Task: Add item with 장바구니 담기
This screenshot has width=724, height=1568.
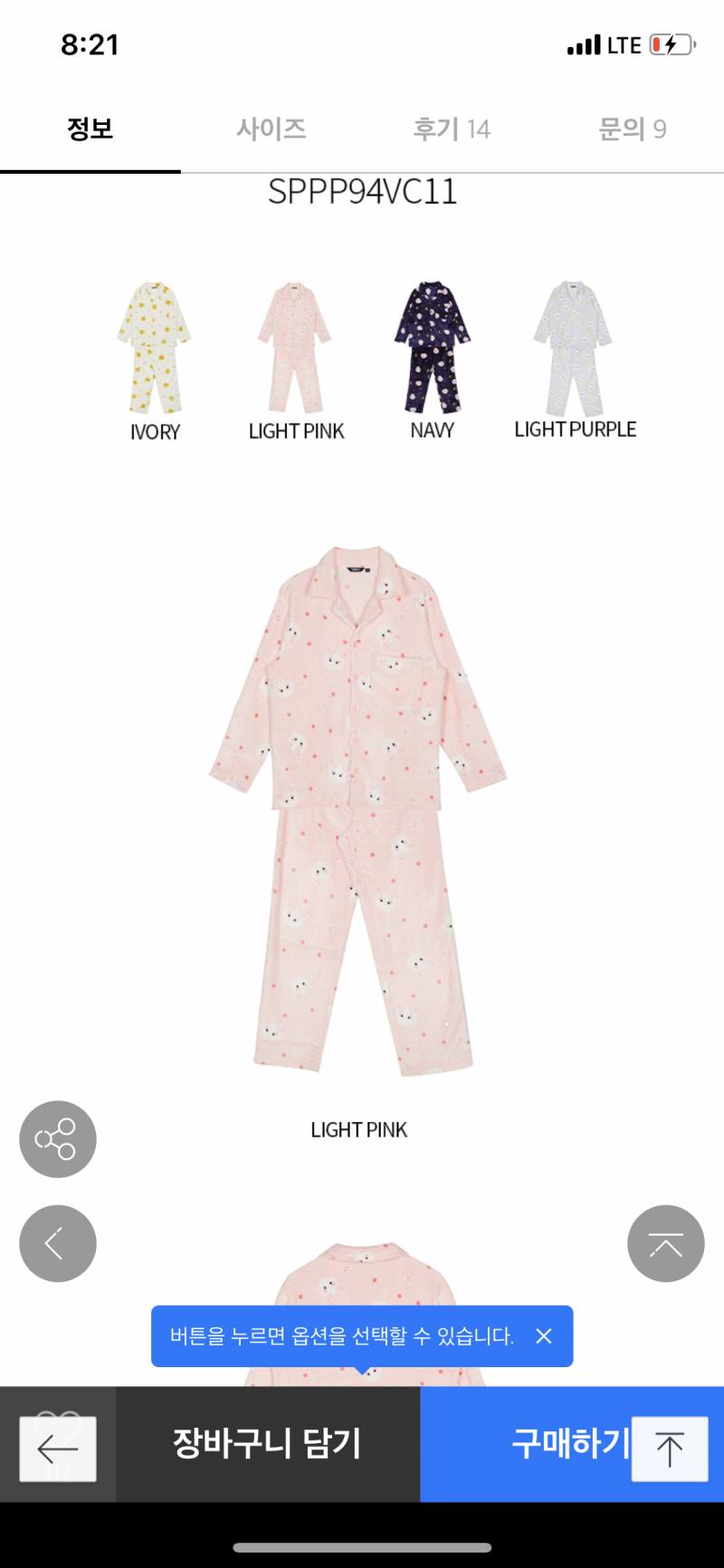Action: pyautogui.click(x=267, y=1443)
